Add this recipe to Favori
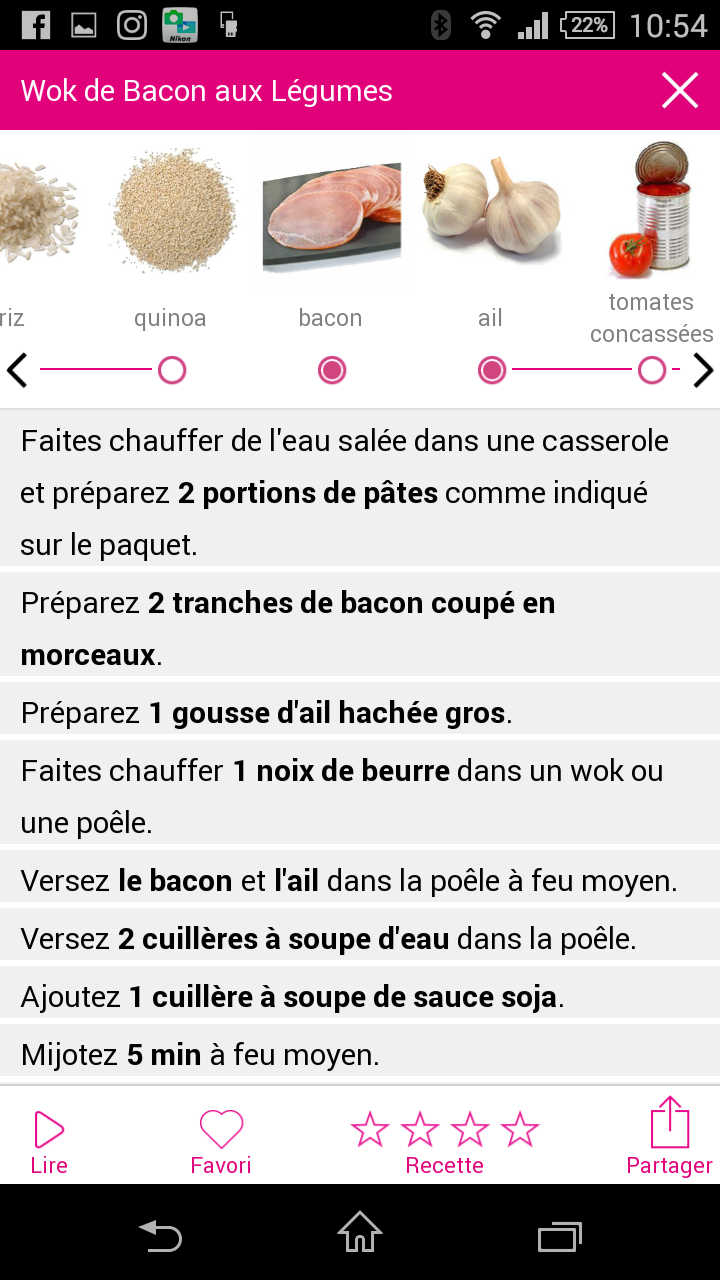Viewport: 720px width, 1280px height. click(x=221, y=1141)
